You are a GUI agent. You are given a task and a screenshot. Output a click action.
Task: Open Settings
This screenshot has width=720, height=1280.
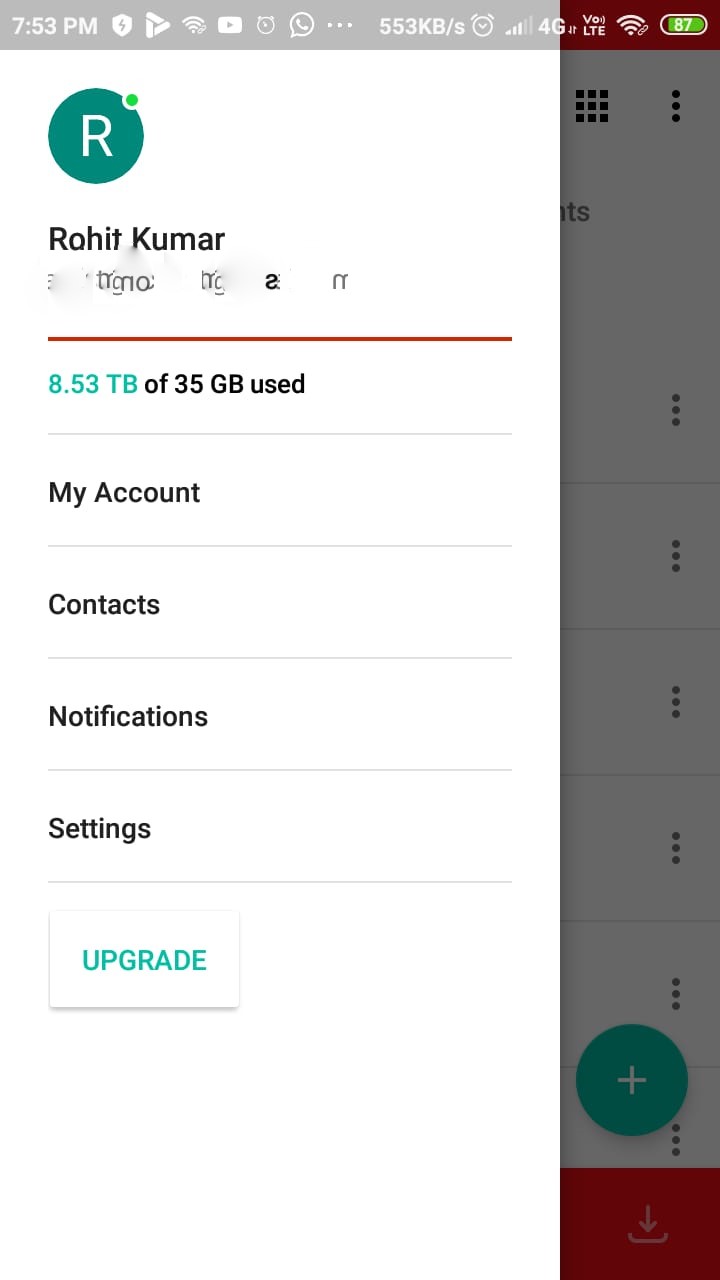click(x=100, y=828)
